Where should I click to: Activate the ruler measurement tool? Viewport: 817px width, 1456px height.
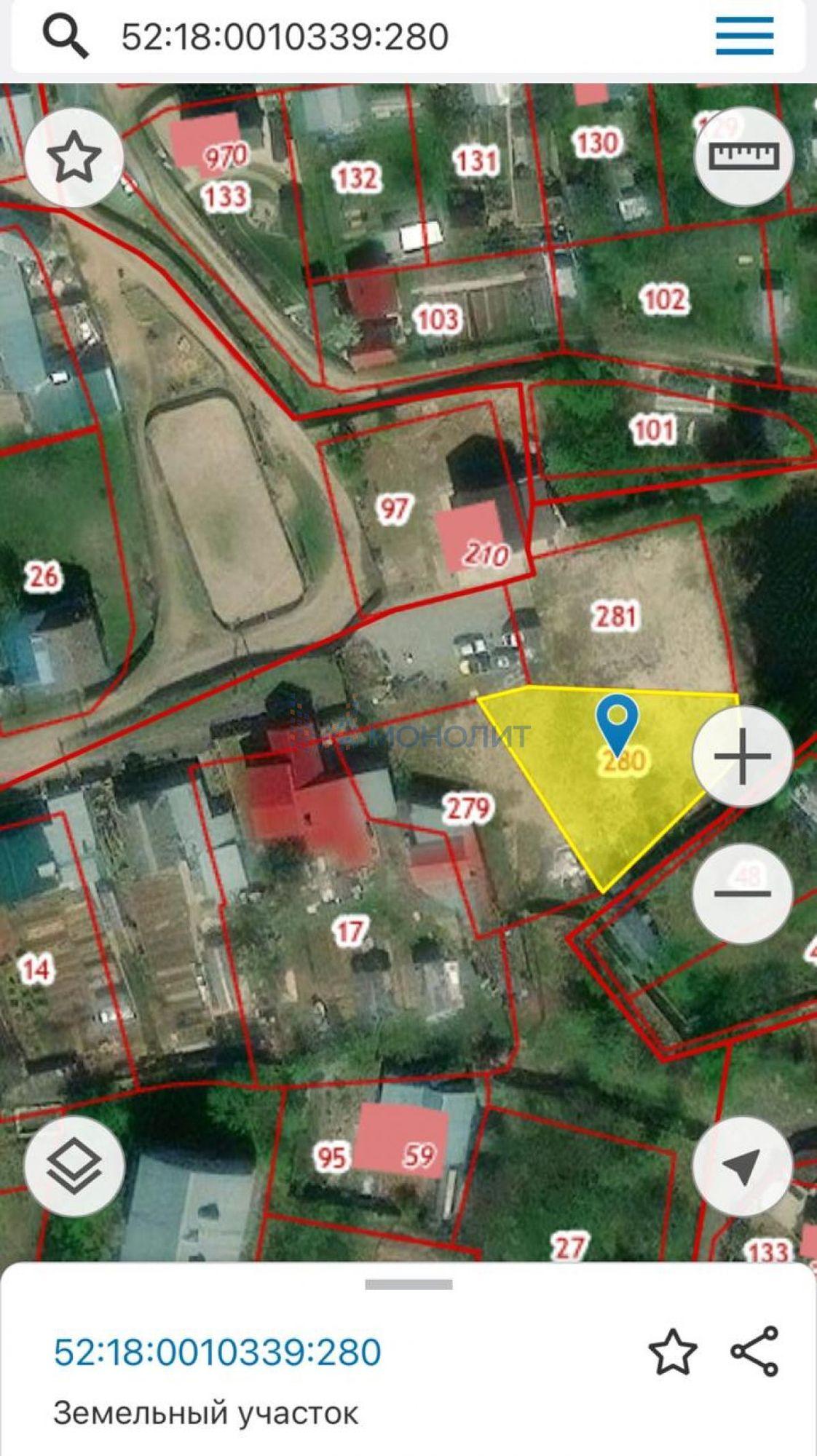pyautogui.click(x=743, y=156)
